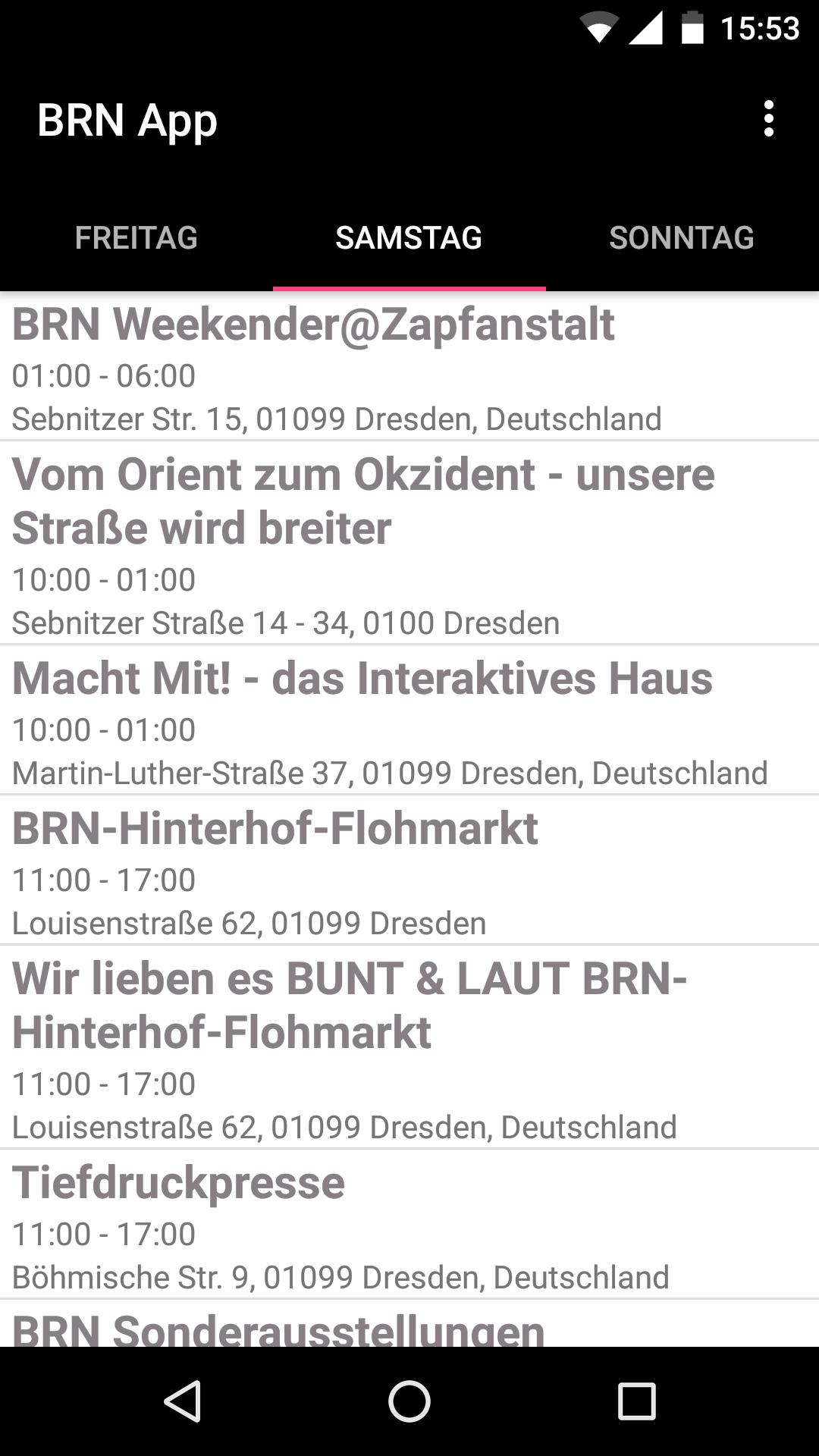View Macht Mit! das Interaktives Haus
This screenshot has width=819, height=1456.
pyautogui.click(x=409, y=720)
